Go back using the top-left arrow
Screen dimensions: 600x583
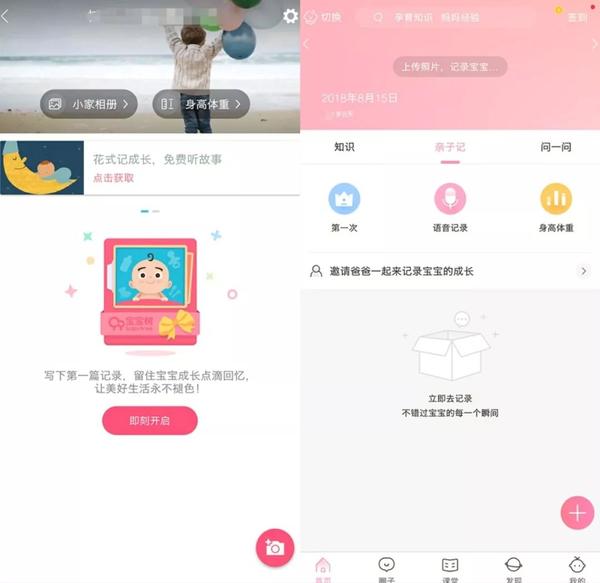click(x=7, y=16)
